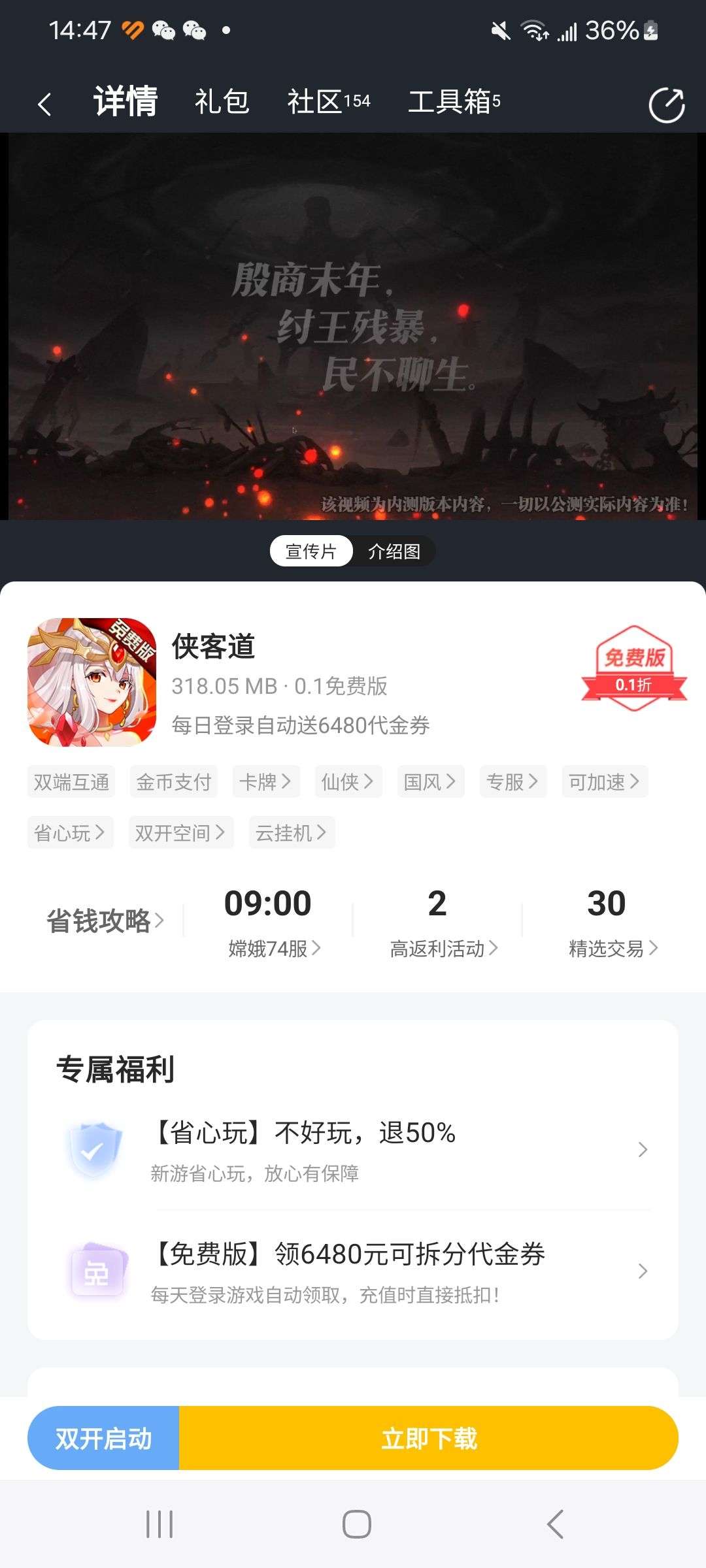Screen dimensions: 706x1568
Task: Play the promotional video
Action: (x=353, y=327)
